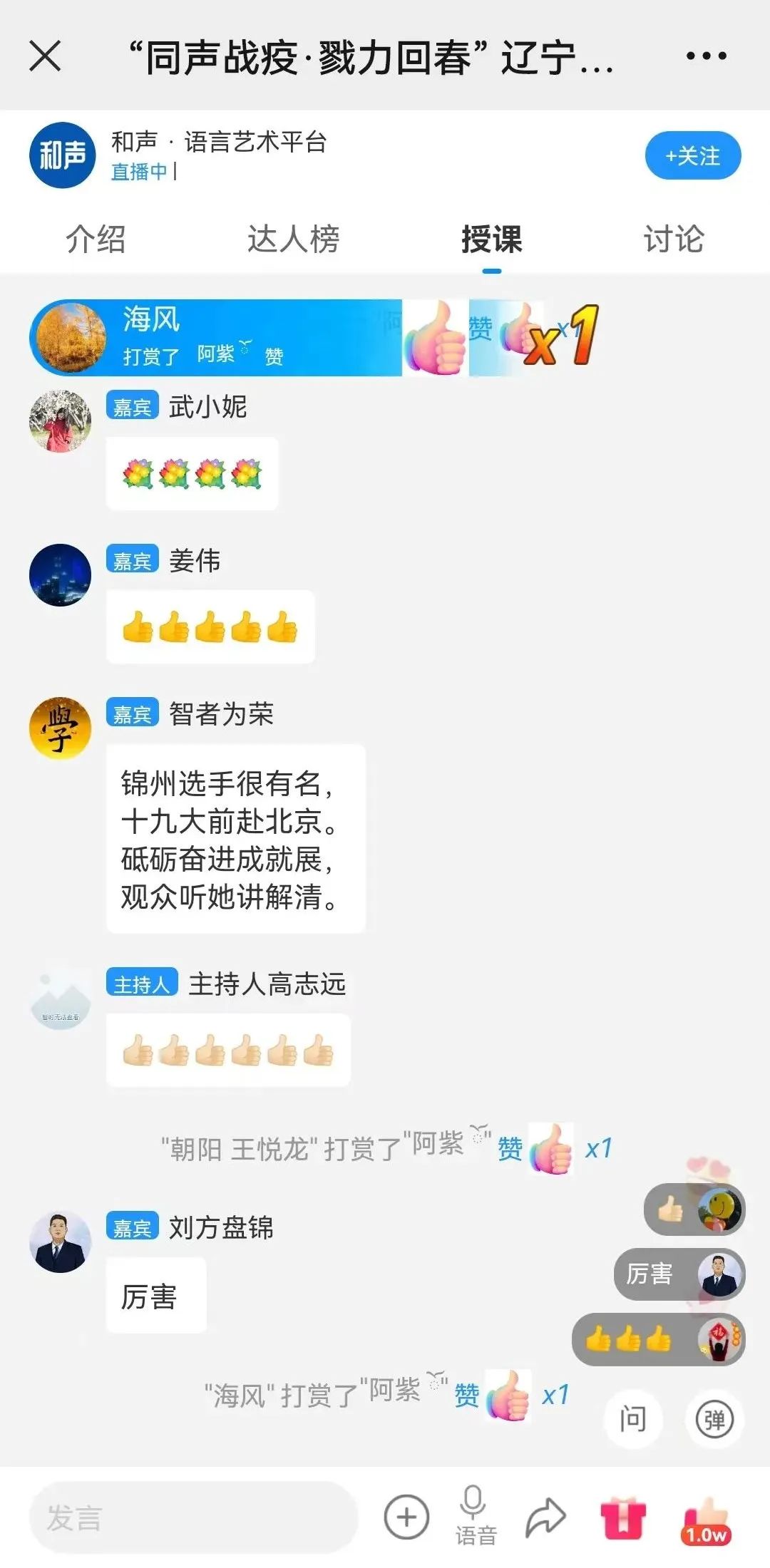Switch to the 达人榜 tab

[293, 239]
